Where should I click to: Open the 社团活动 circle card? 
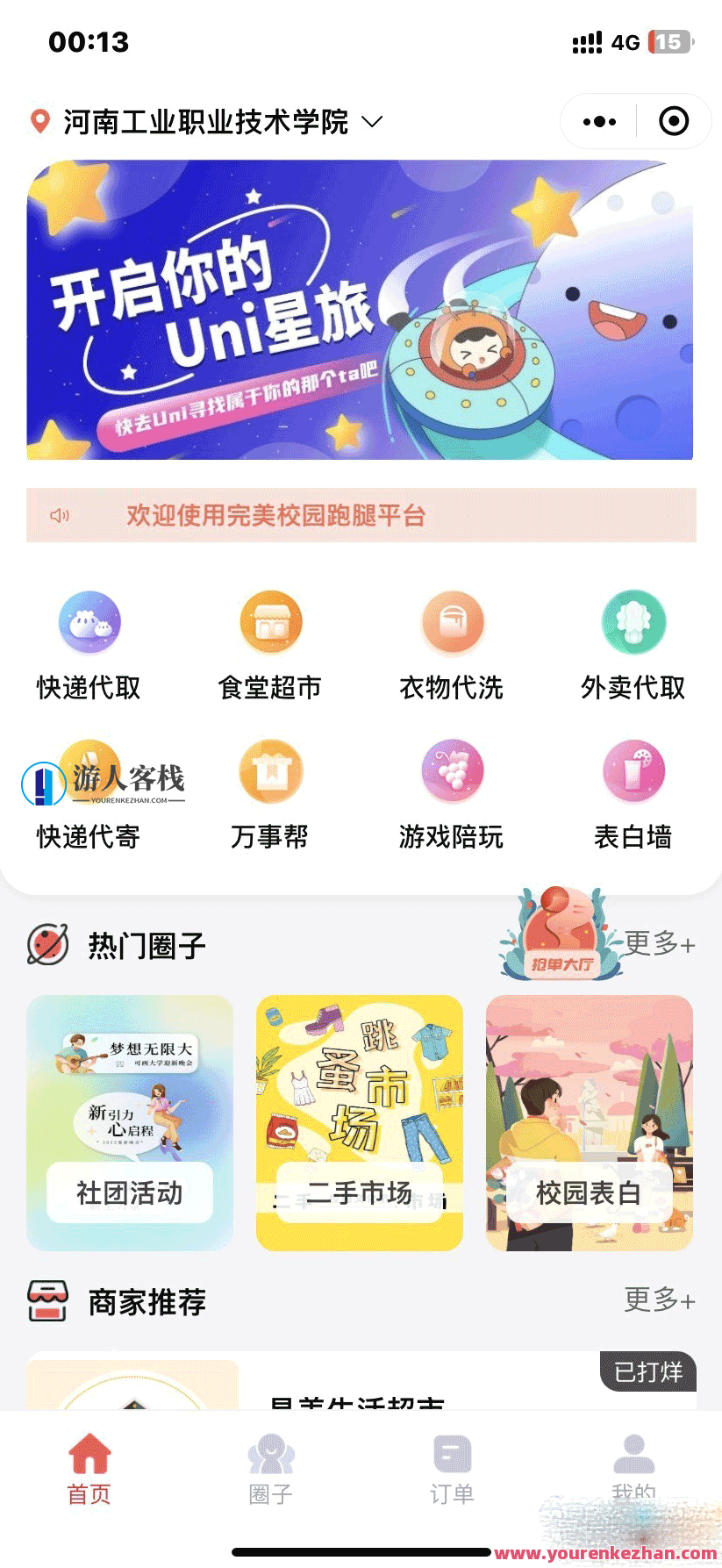128,1123
